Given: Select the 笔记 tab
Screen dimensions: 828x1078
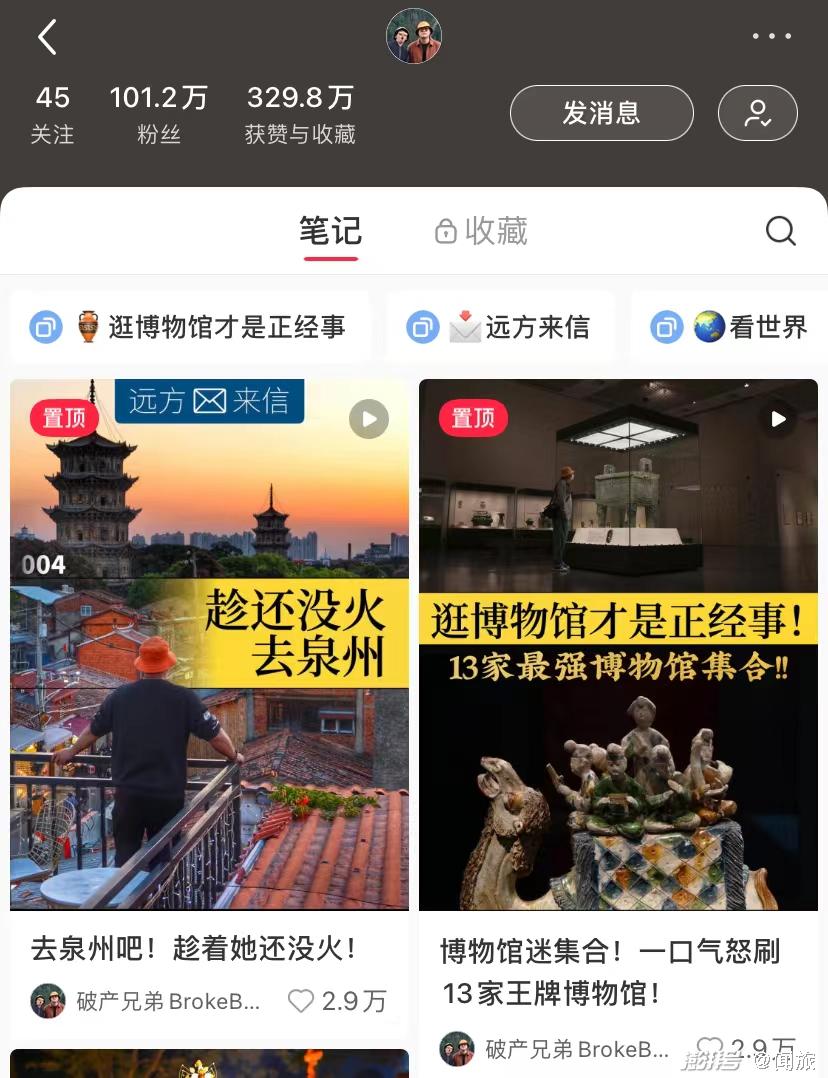Looking at the screenshot, I should 330,230.
